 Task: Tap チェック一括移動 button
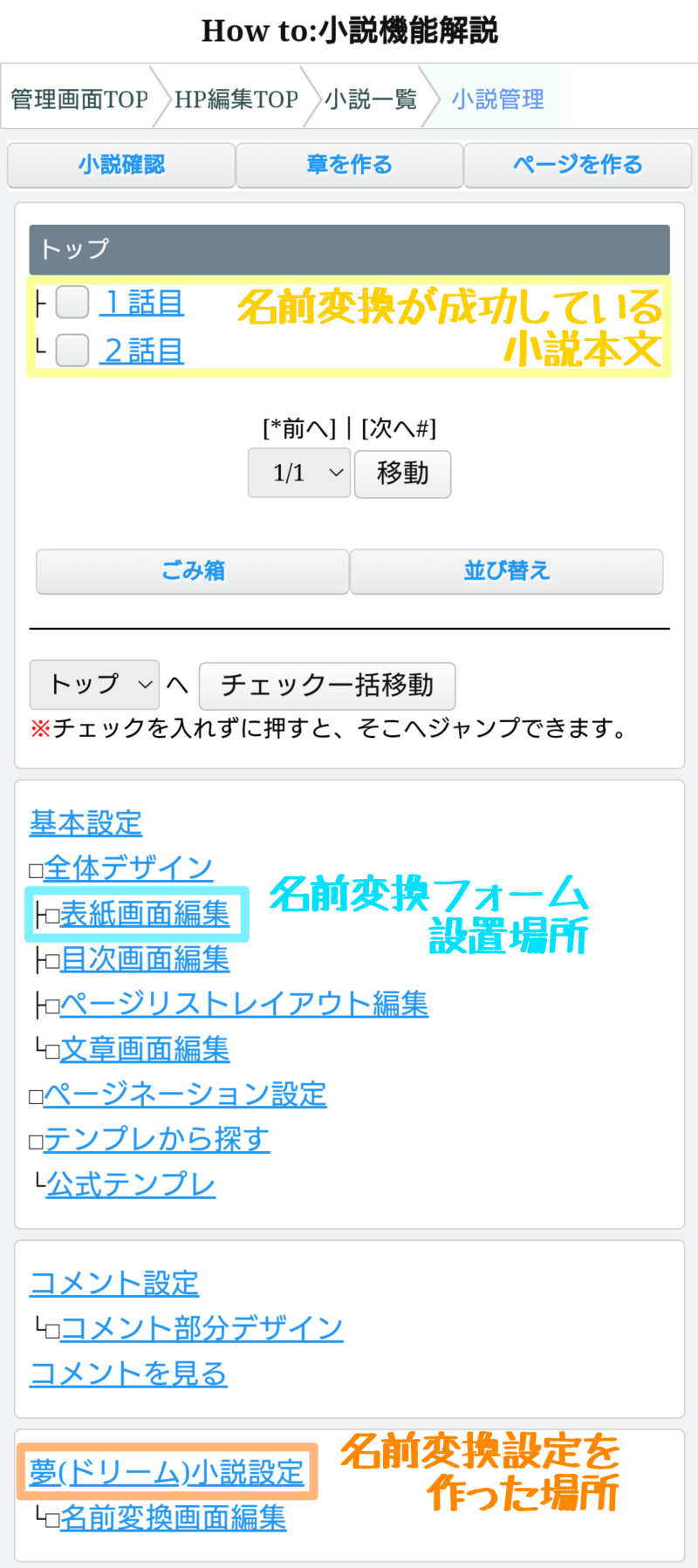327,685
